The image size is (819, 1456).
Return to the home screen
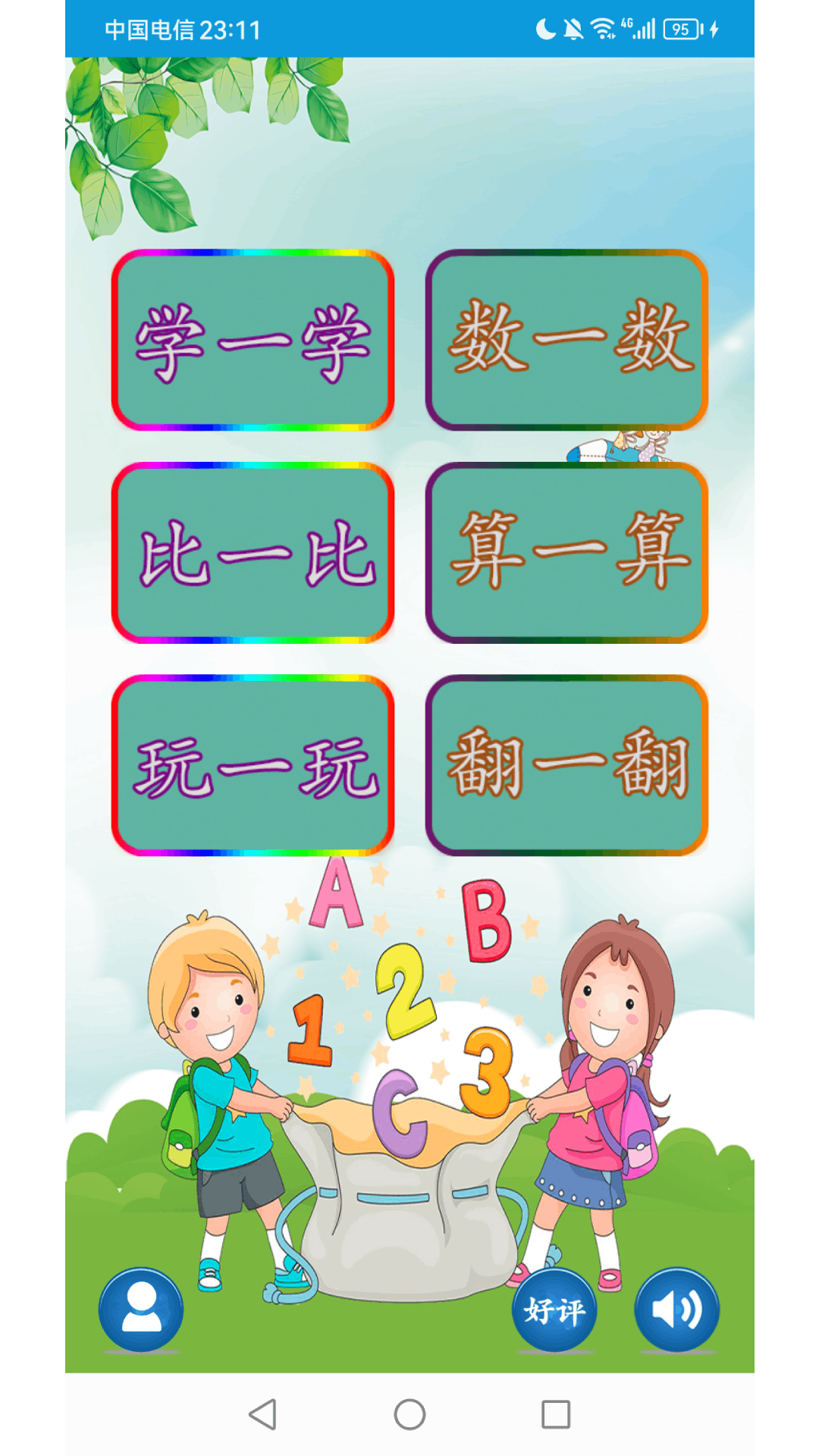[x=409, y=1414]
